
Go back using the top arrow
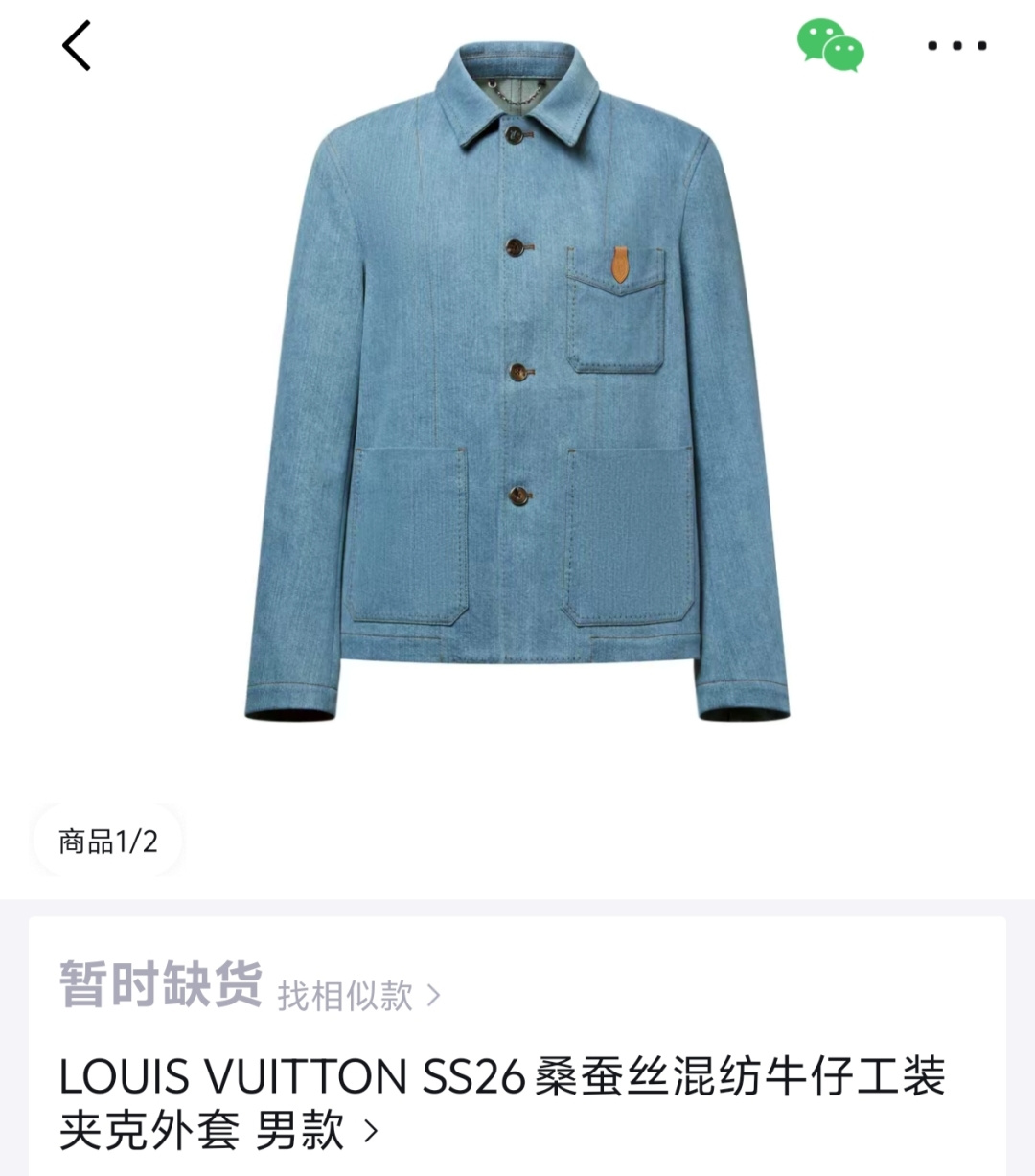(x=77, y=45)
